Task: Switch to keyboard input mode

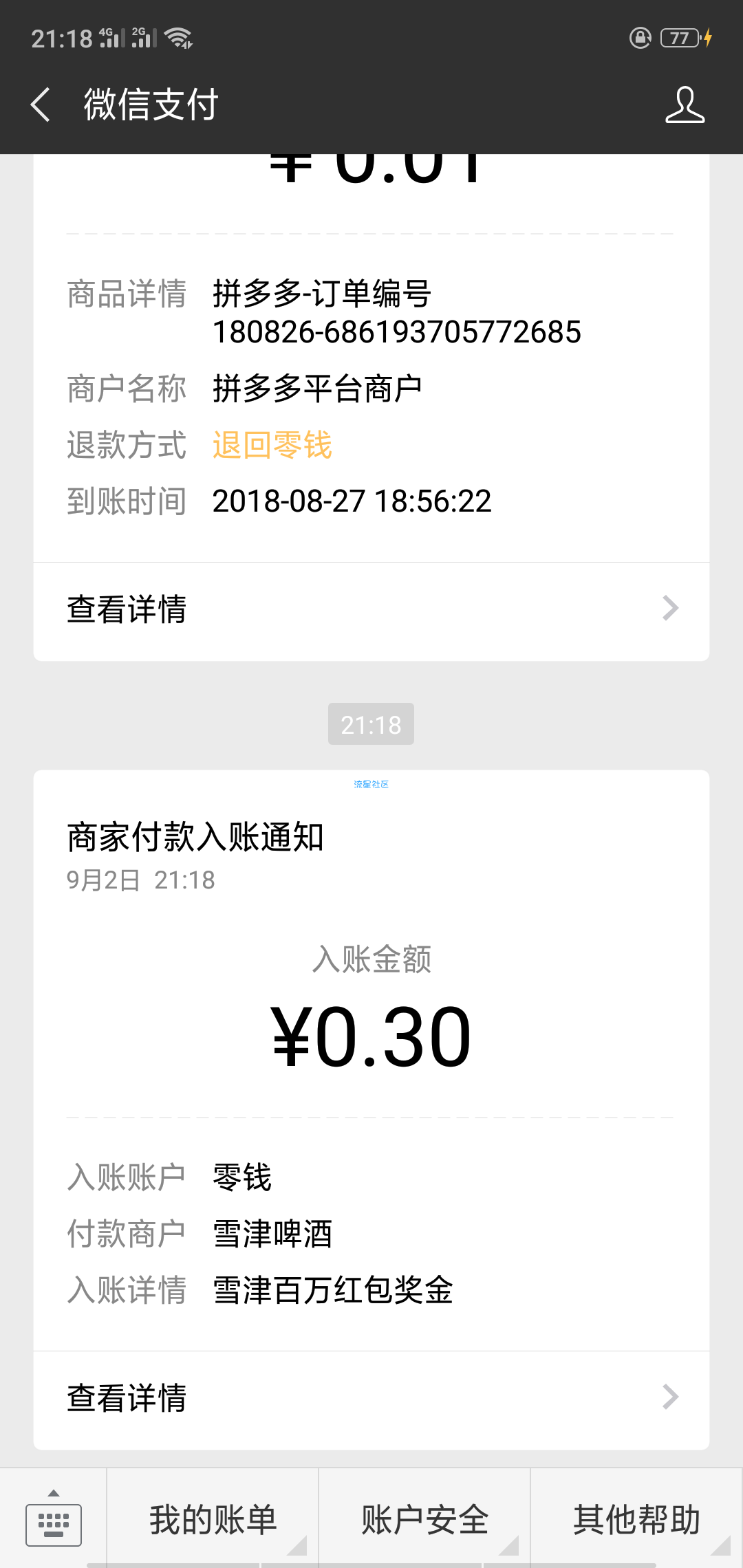Action: (x=54, y=1519)
